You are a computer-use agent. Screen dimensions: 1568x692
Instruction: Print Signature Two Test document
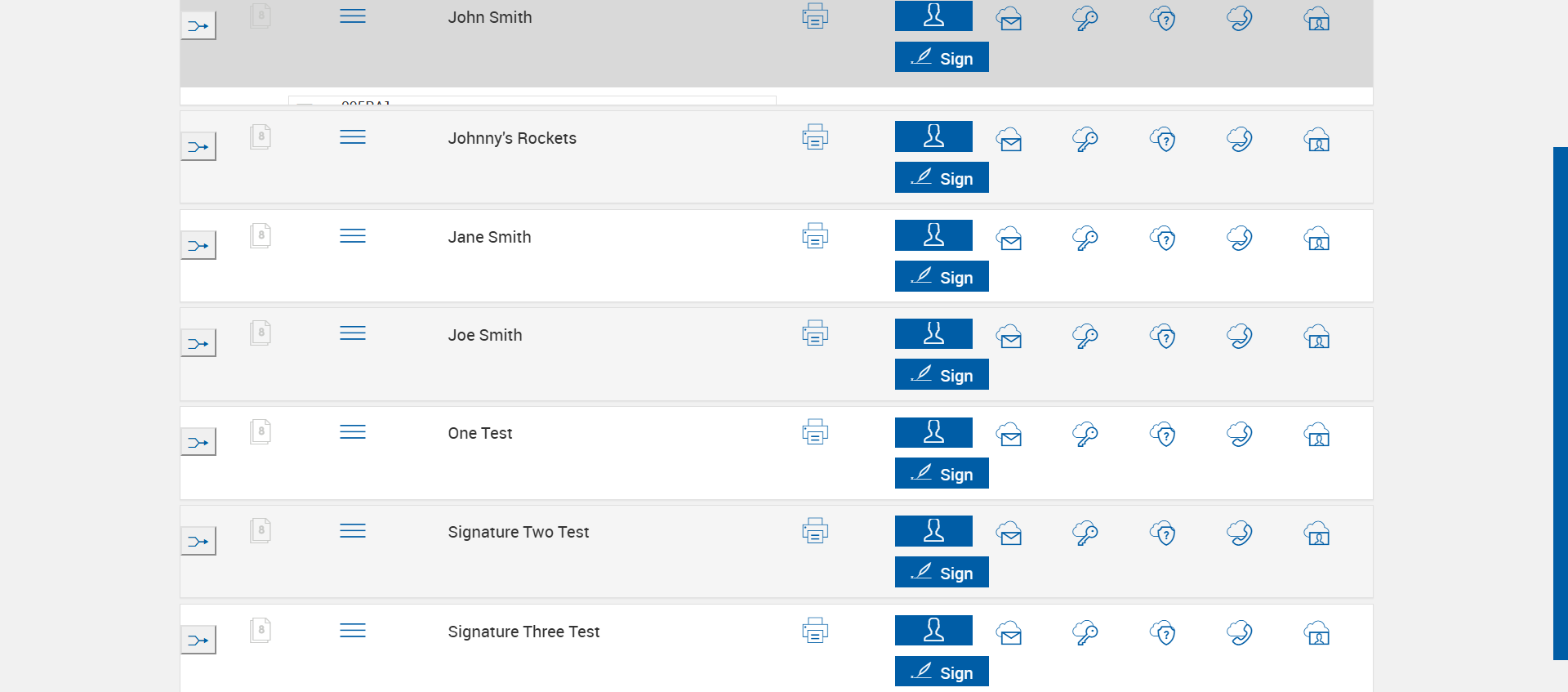814,532
